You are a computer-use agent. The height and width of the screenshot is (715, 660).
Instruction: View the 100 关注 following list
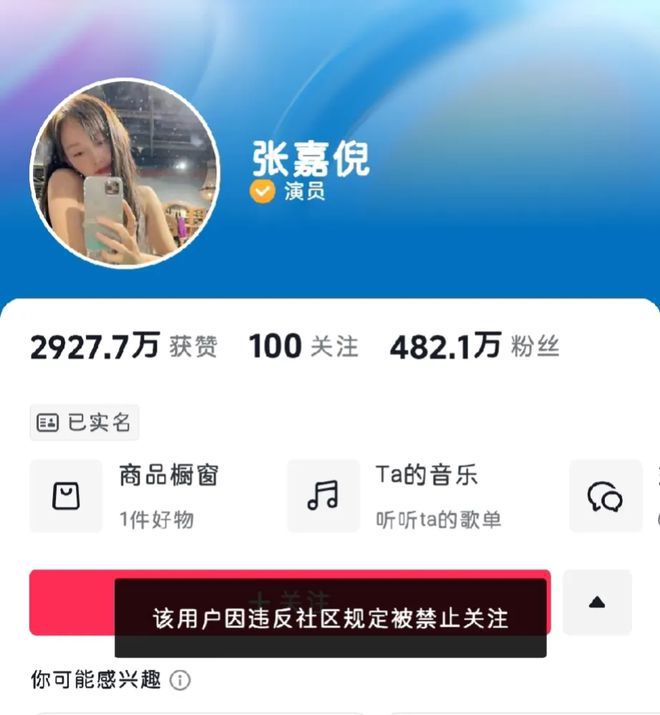click(x=303, y=347)
